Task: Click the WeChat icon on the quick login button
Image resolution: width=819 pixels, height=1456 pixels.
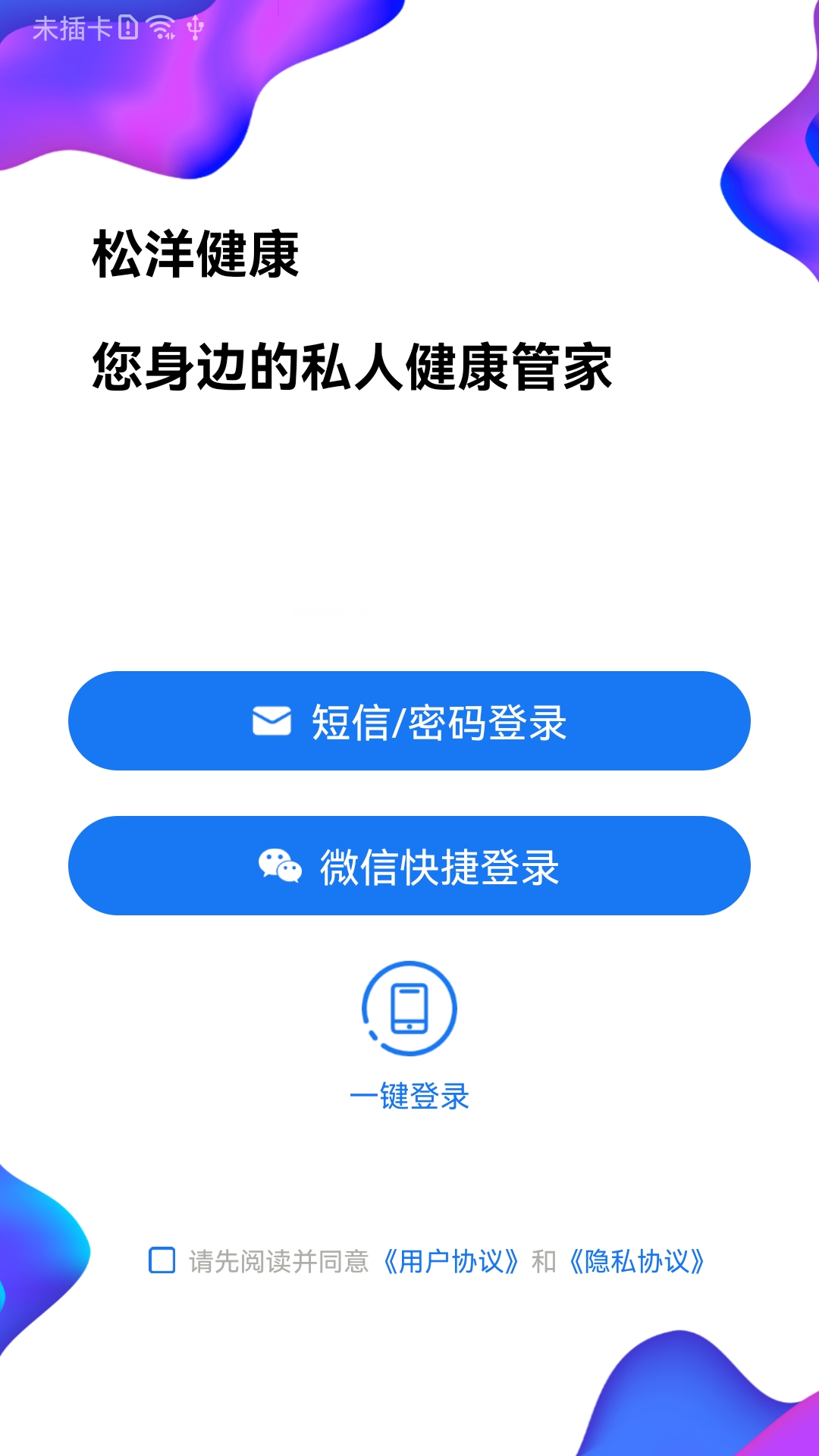Action: (281, 864)
